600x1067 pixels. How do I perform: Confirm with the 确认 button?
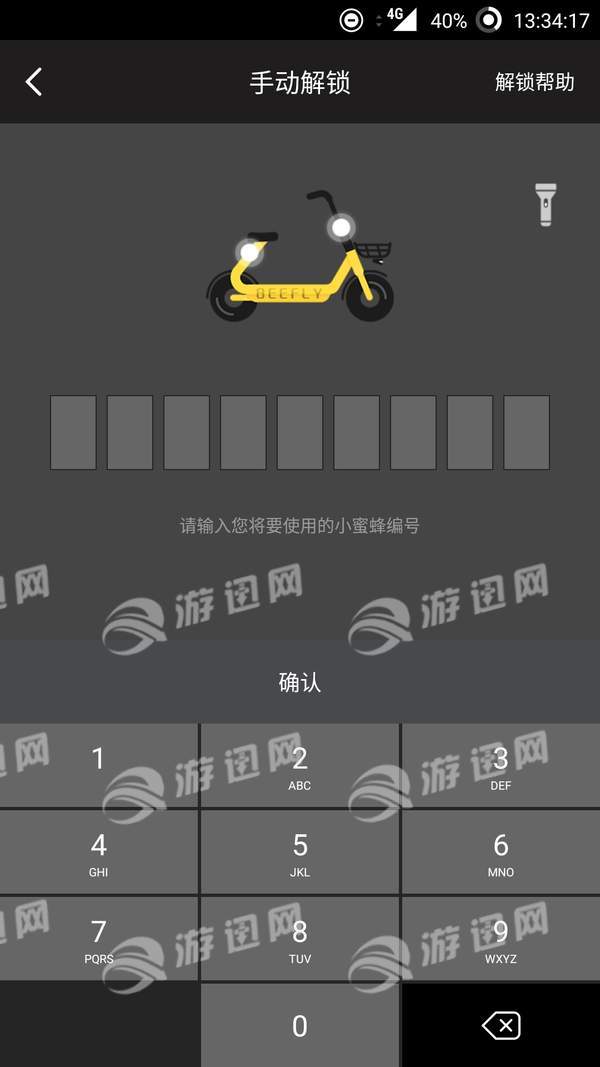300,682
